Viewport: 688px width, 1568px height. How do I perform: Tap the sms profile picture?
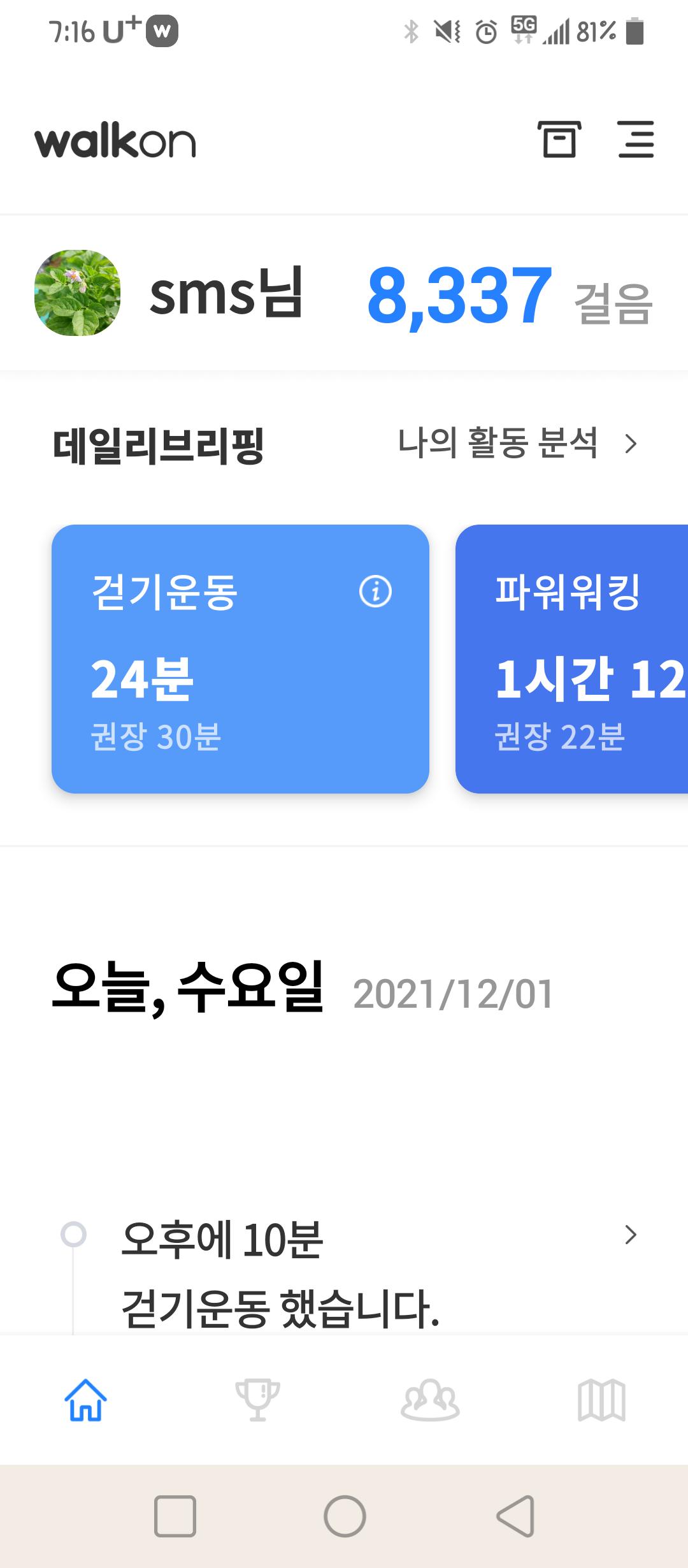click(x=77, y=293)
